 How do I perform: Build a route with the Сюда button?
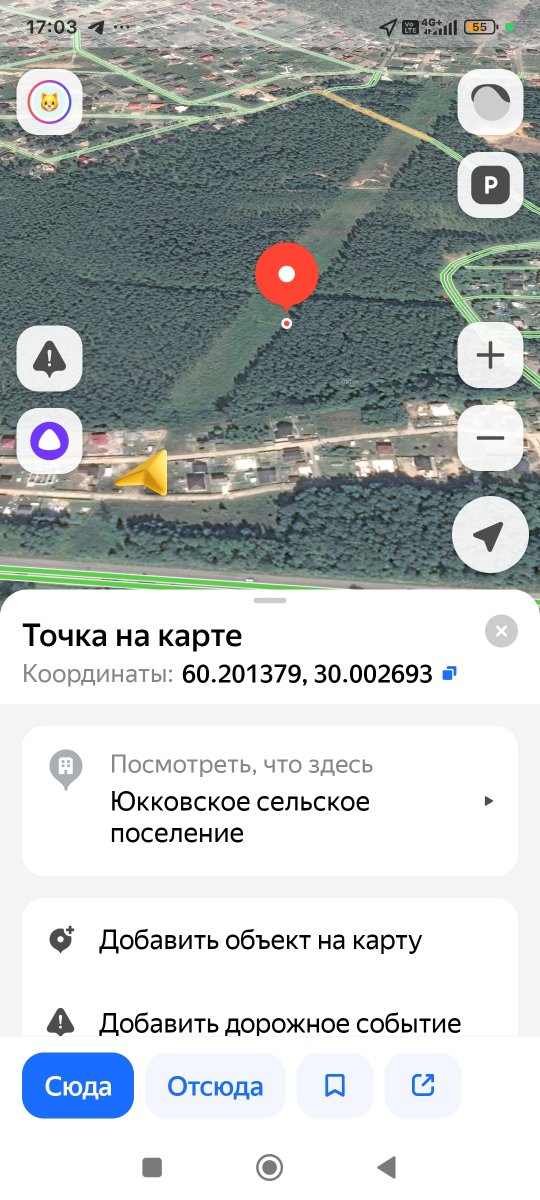78,1086
